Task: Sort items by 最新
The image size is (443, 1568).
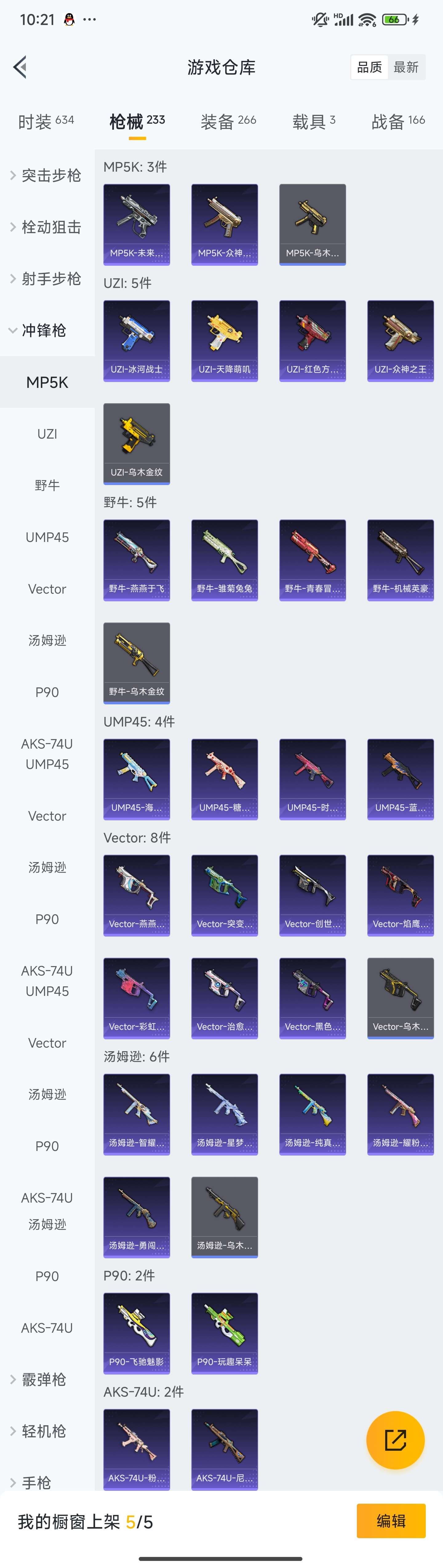Action: click(x=406, y=67)
